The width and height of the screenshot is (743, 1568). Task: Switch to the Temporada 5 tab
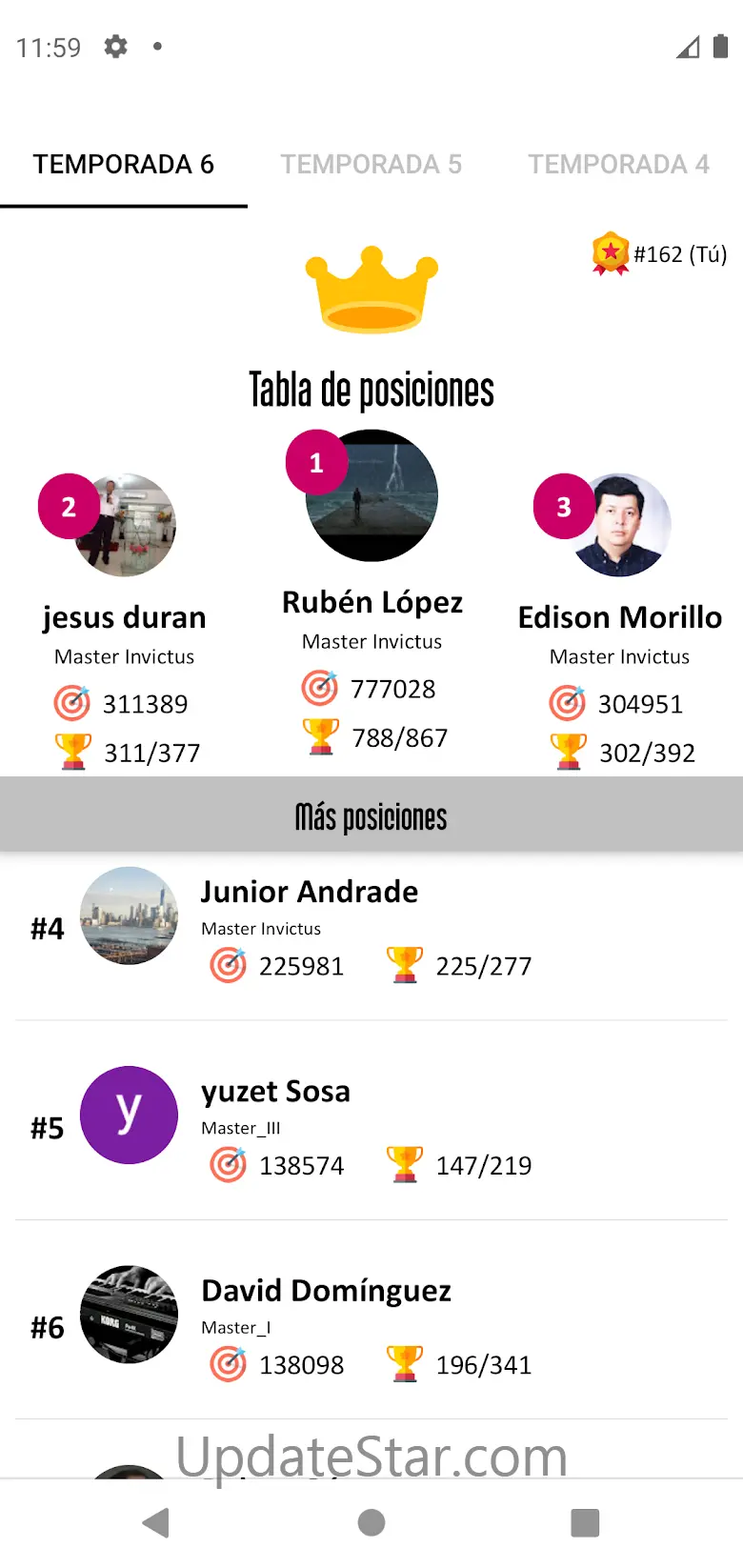point(371,164)
